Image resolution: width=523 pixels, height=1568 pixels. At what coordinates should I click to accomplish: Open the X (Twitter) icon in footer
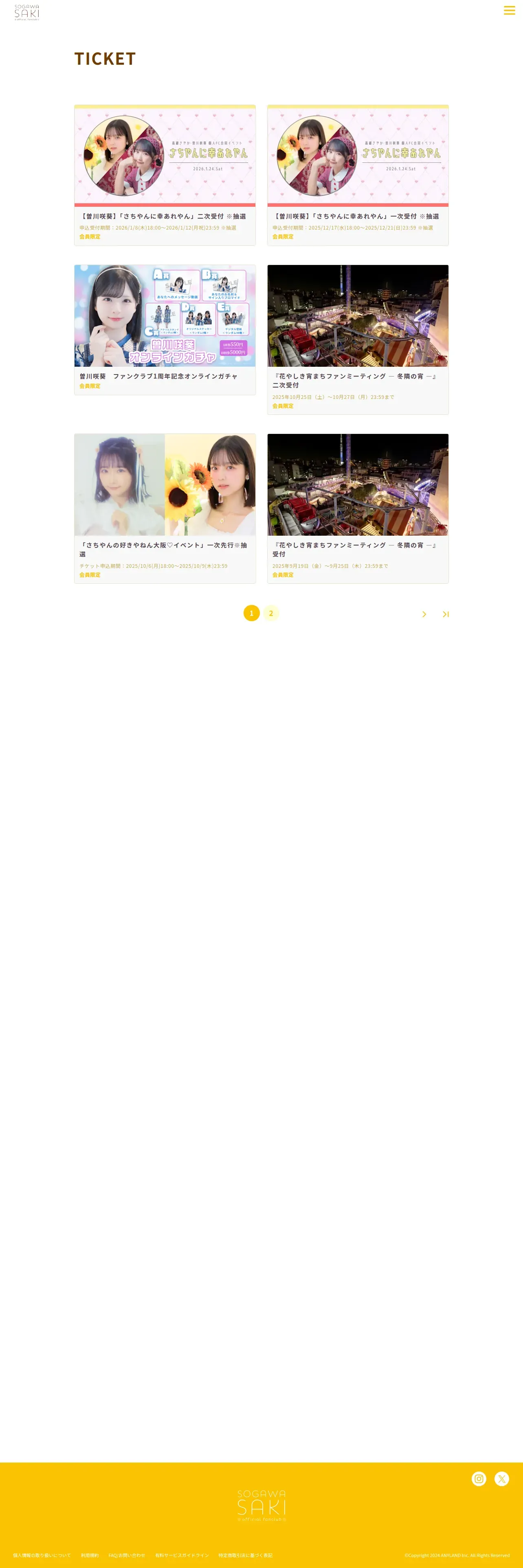coord(502,1478)
